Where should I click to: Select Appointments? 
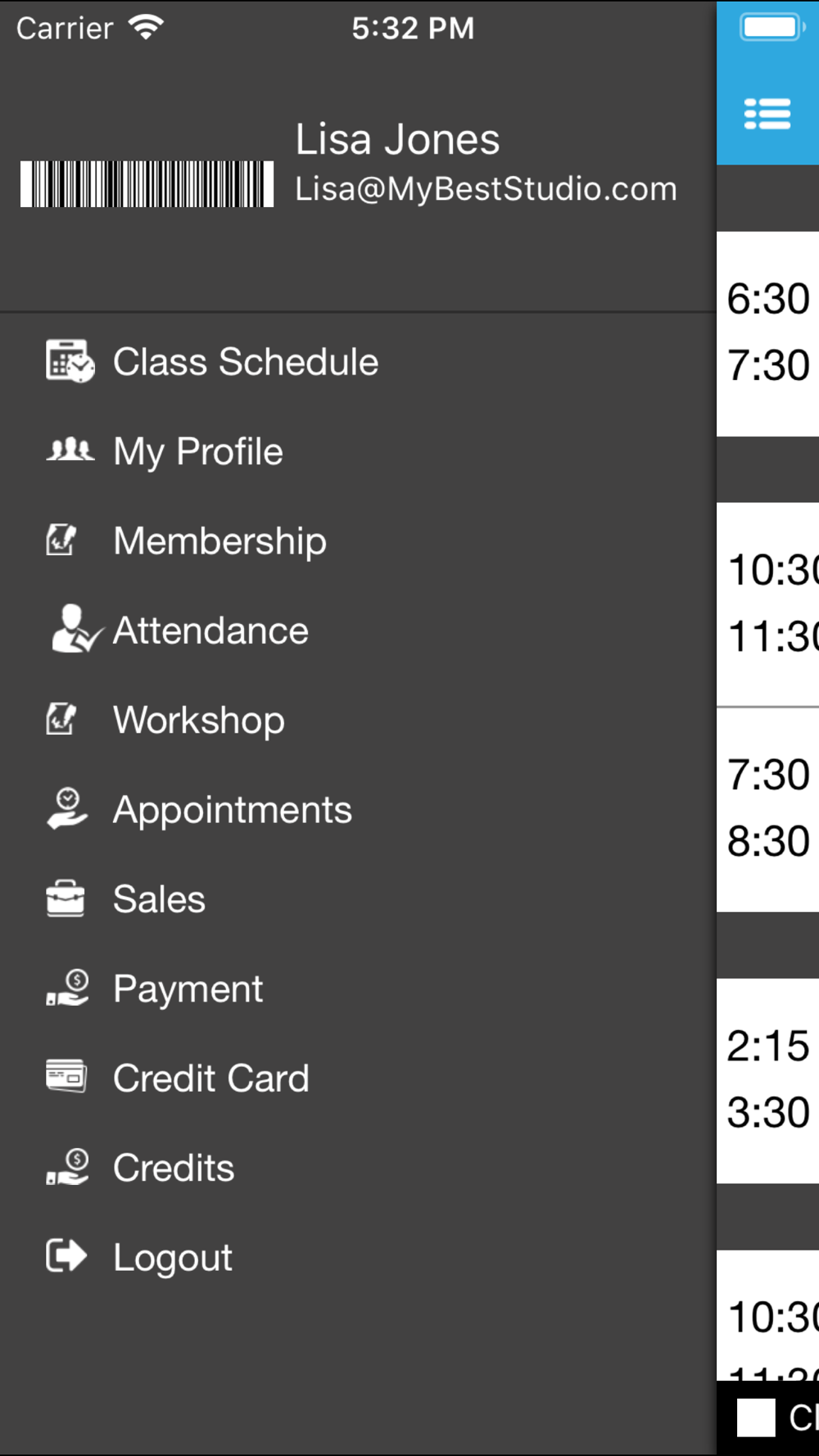click(358, 809)
